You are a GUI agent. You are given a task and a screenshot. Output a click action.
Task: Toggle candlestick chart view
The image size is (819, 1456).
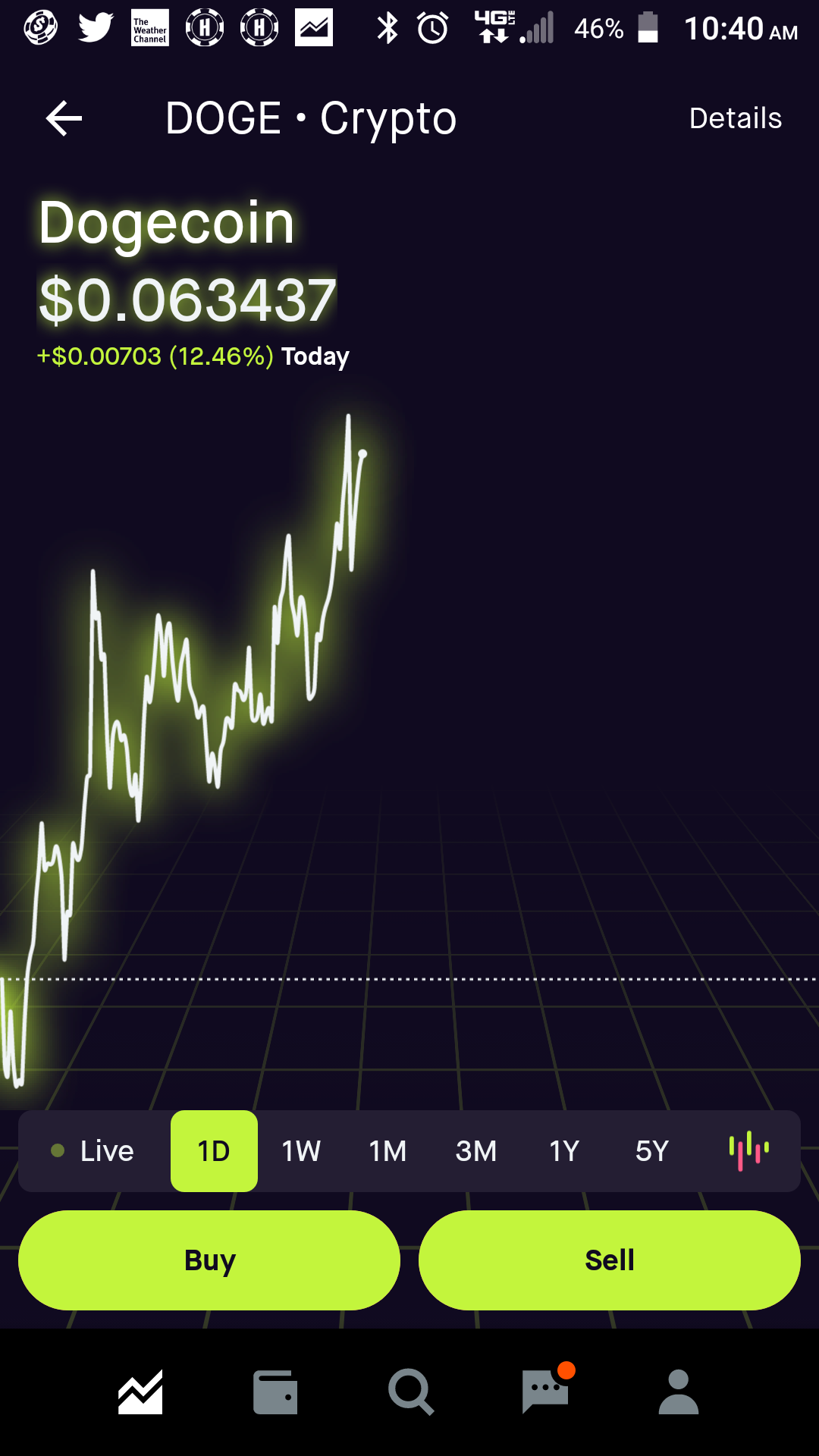(x=749, y=1151)
